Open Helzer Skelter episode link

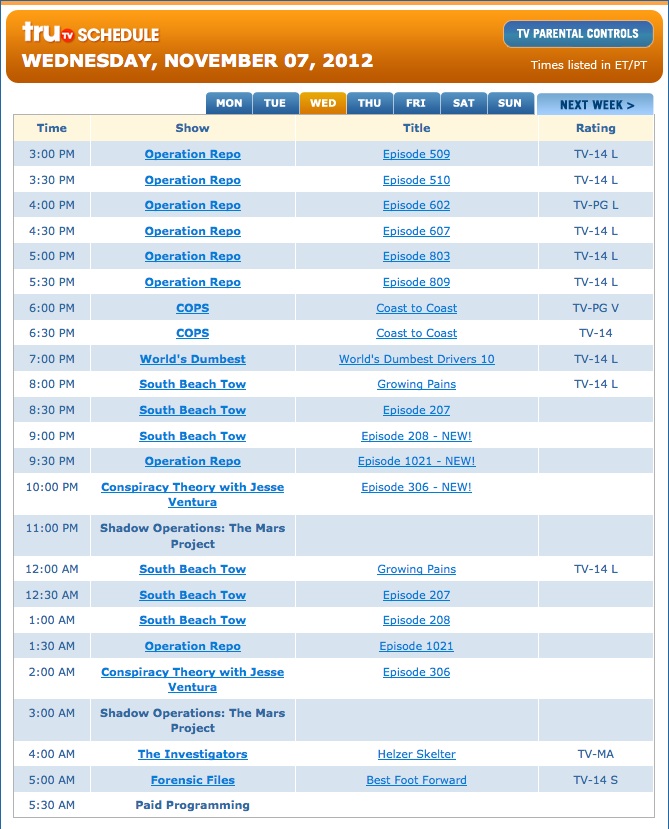pos(416,754)
